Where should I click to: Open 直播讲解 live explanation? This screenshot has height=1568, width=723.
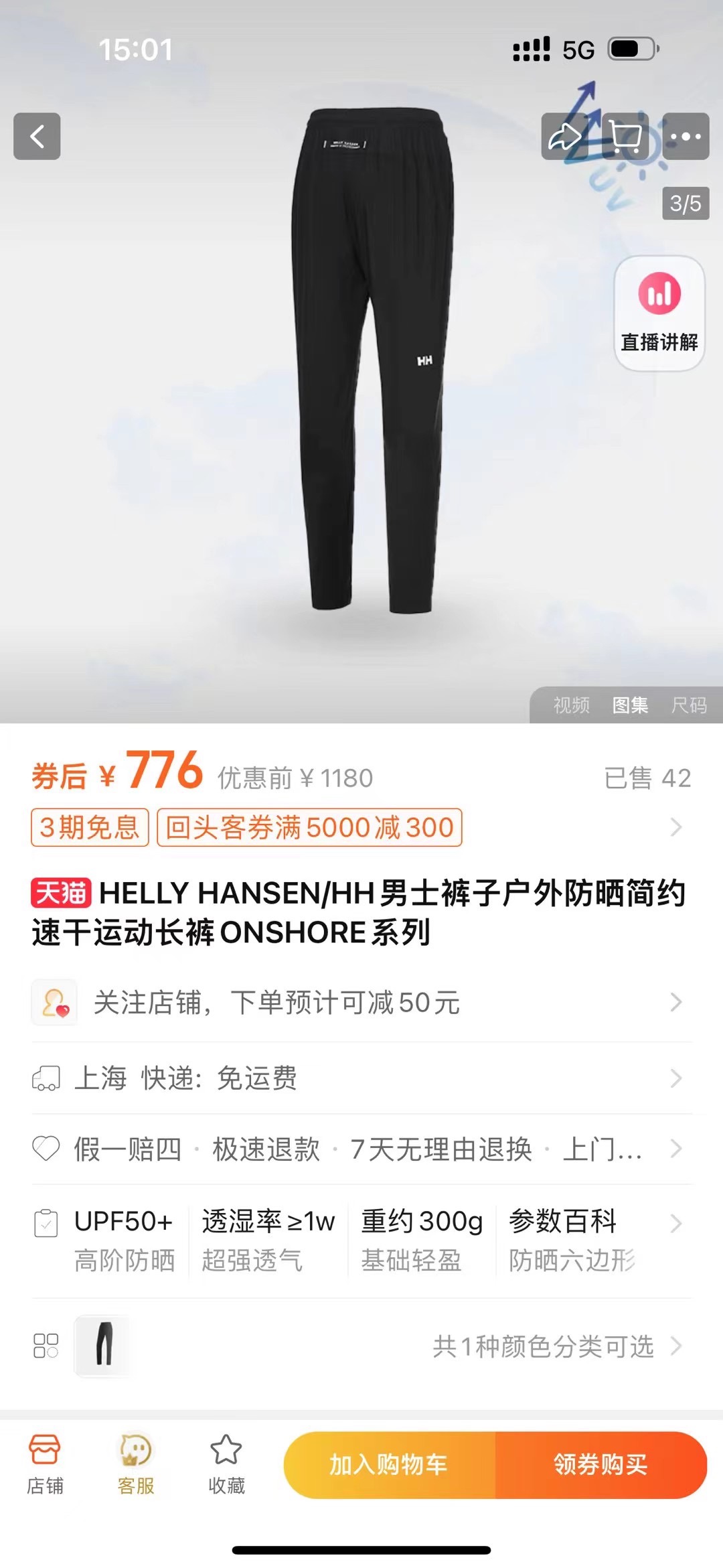659,313
